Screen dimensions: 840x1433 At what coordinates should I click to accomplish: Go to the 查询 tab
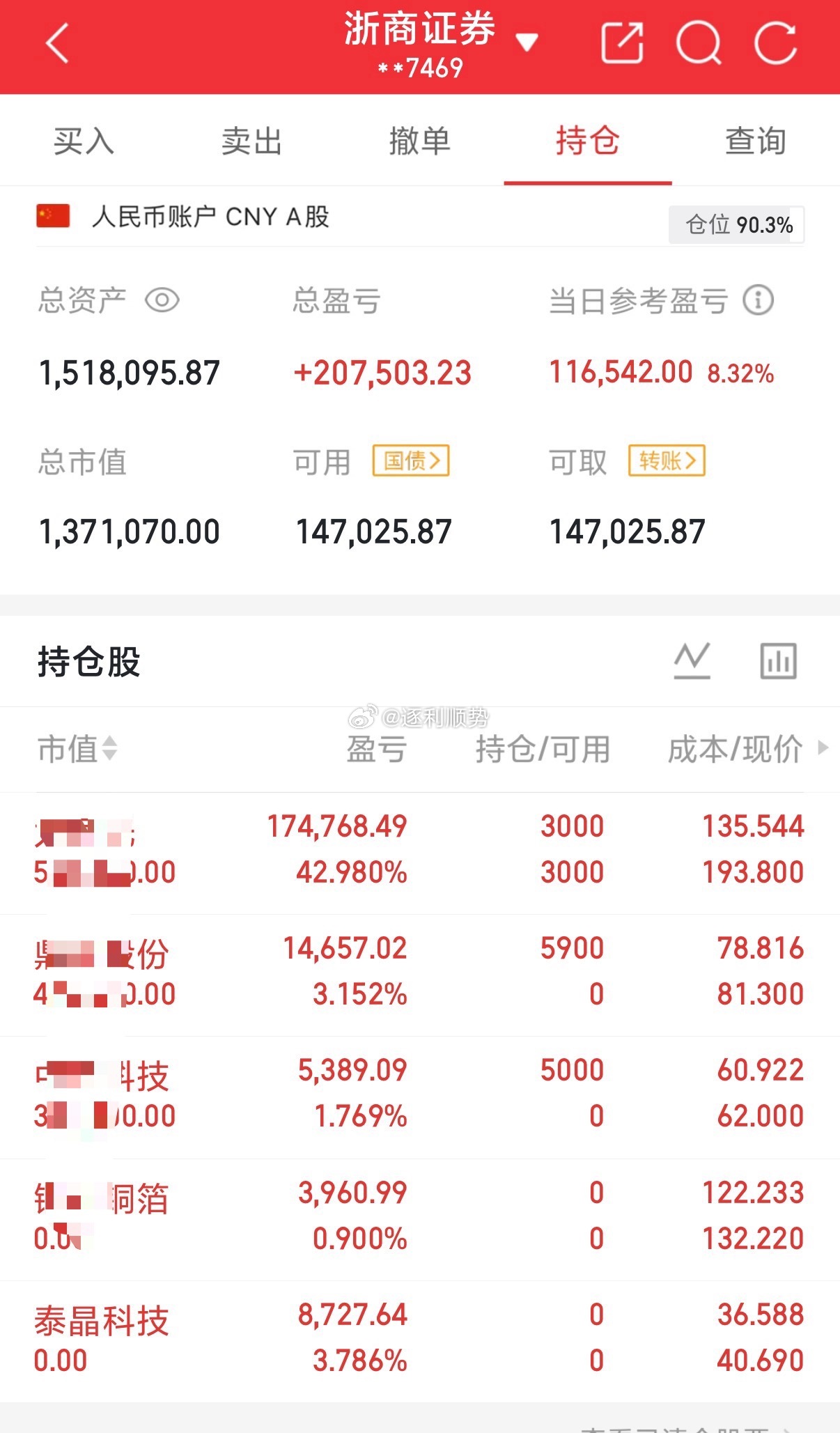756,141
